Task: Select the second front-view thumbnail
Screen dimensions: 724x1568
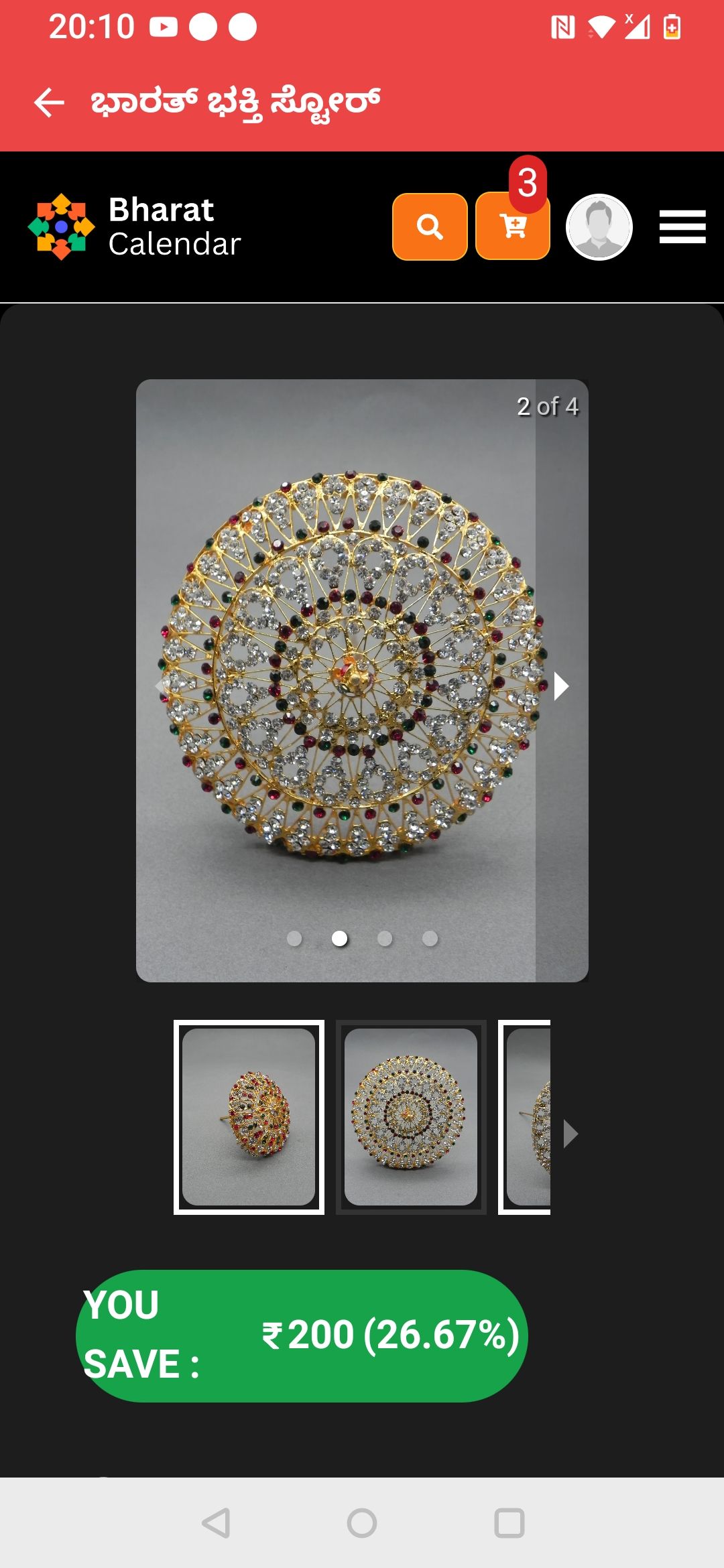Action: click(x=411, y=1117)
